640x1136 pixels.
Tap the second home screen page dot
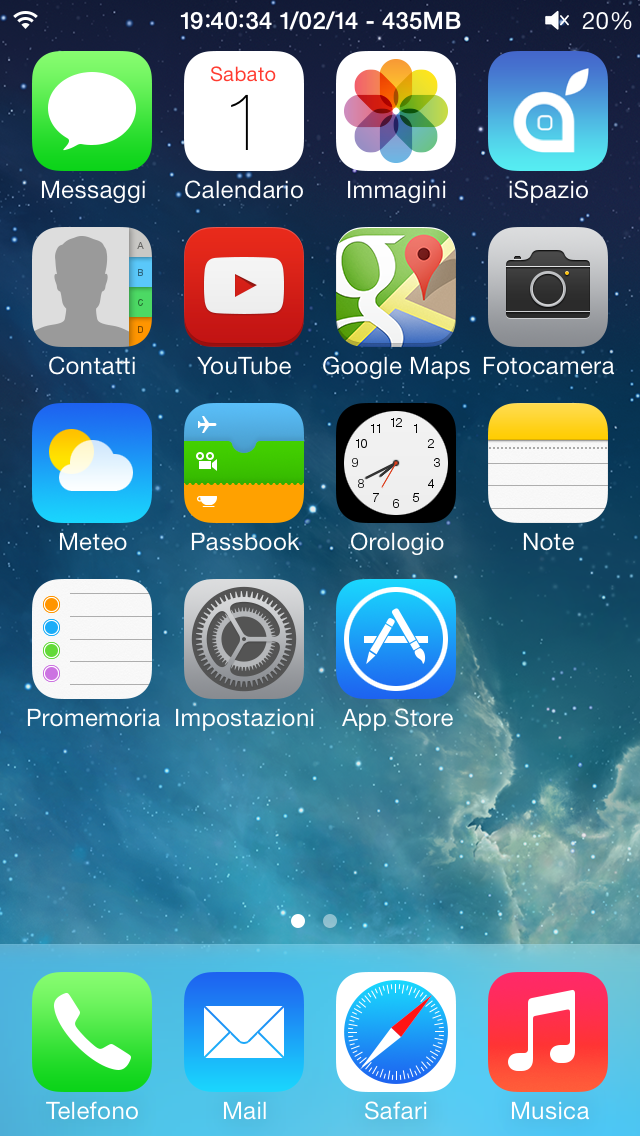[330, 921]
